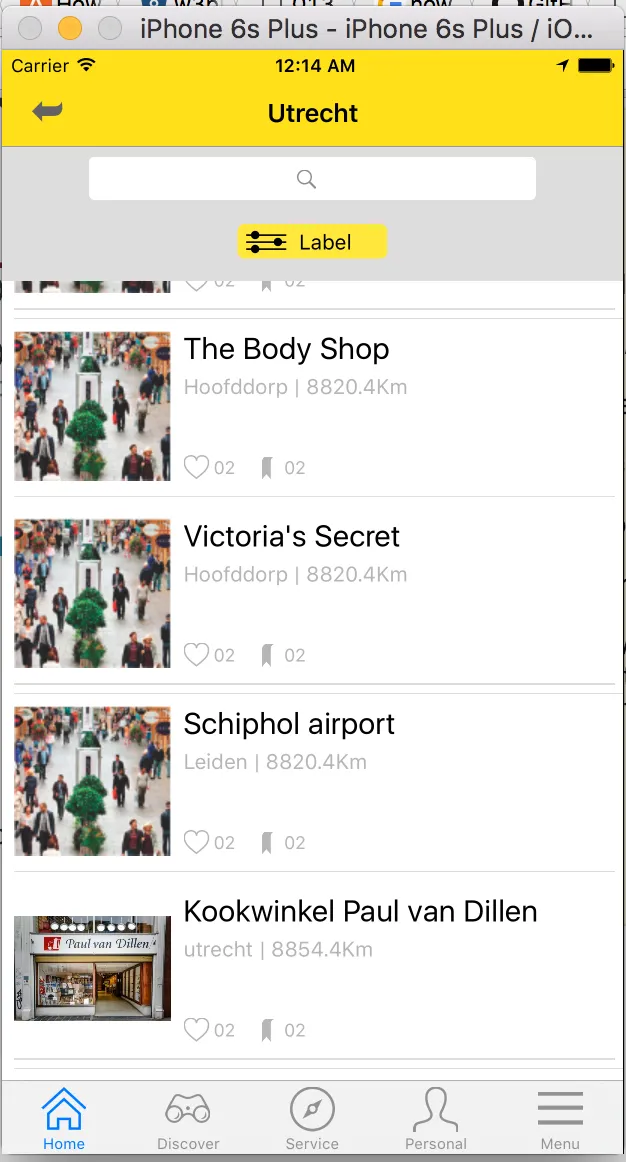Bookmark Kookwinkel Paul van Dillen
Screen dimensions: 626x1162
(x=267, y=1030)
